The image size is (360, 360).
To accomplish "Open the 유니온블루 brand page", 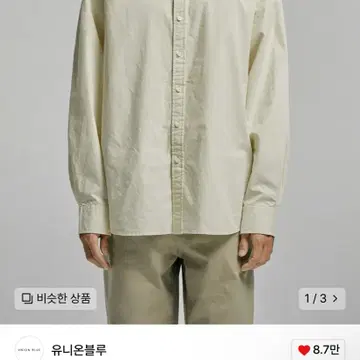I will [79, 350].
